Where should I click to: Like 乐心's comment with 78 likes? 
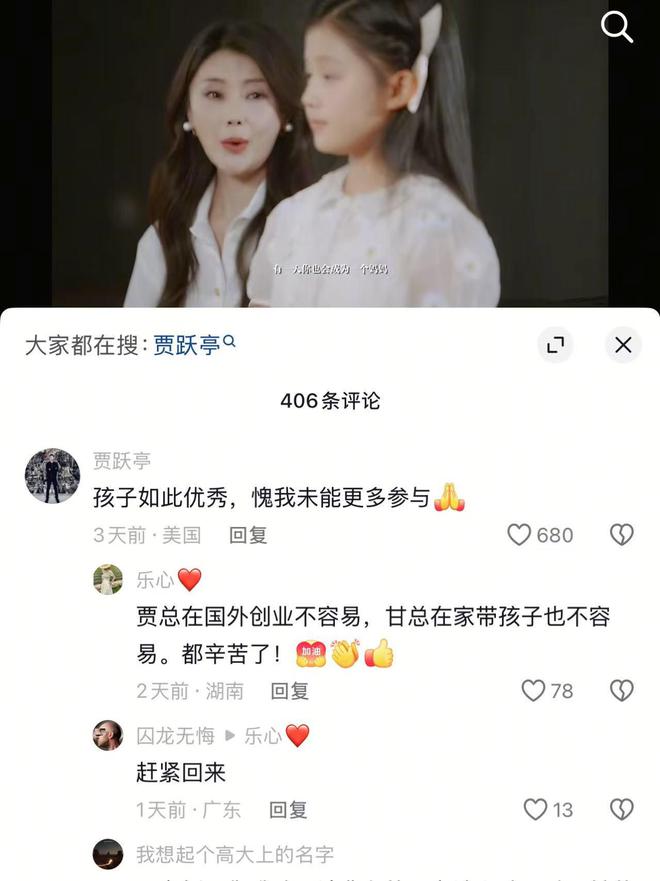[534, 691]
